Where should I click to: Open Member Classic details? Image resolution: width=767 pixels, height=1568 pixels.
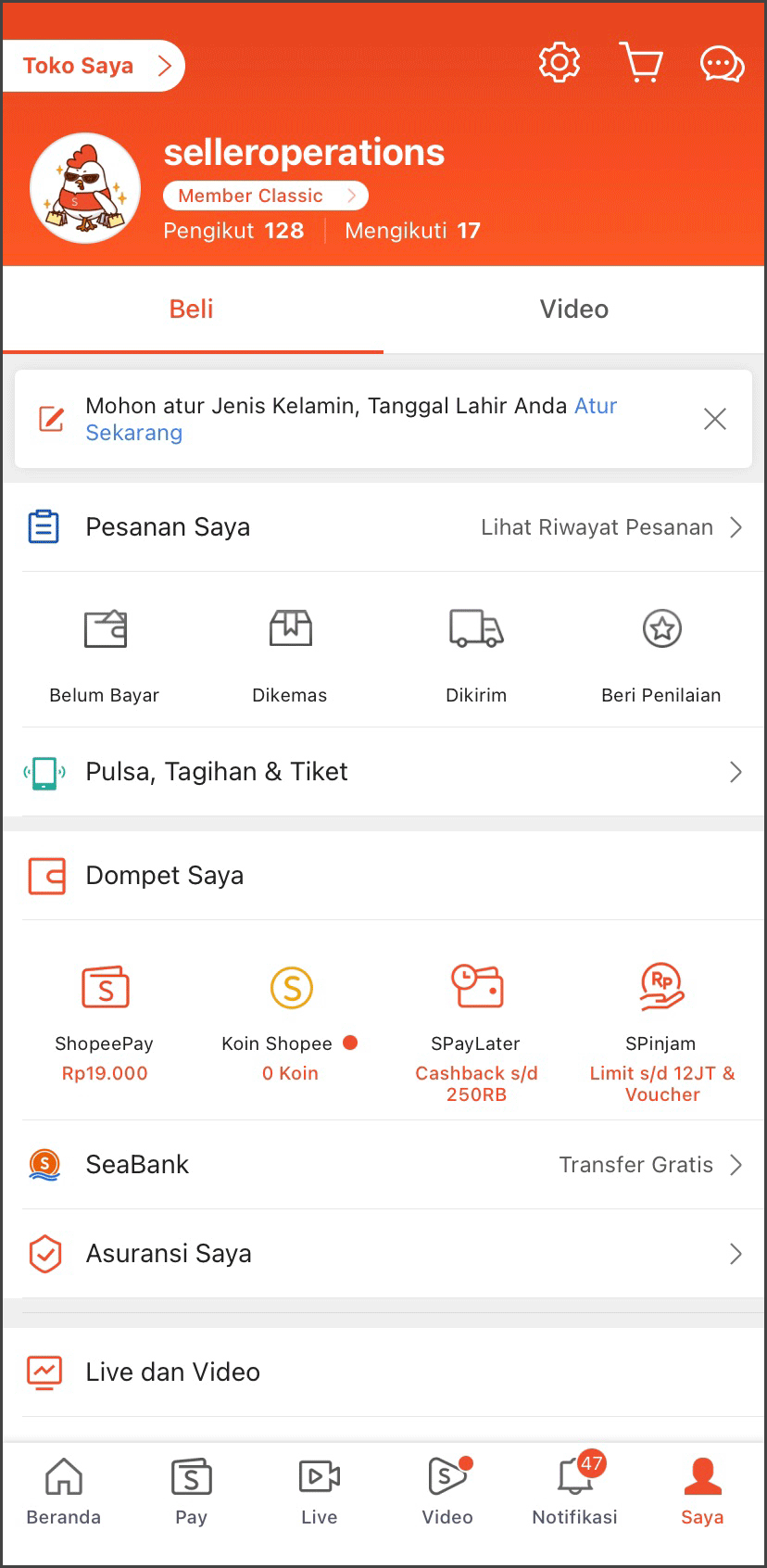coord(265,196)
